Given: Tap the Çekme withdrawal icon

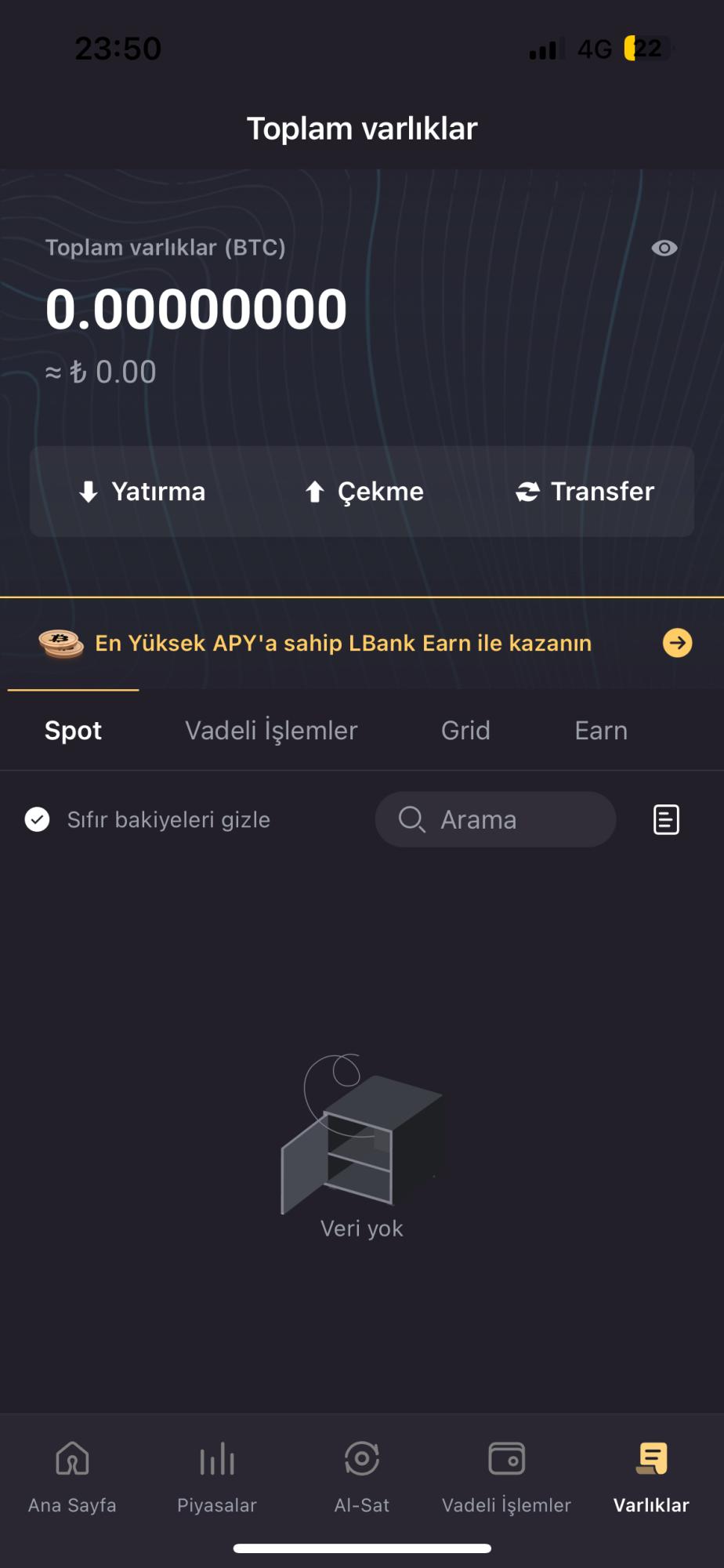Looking at the screenshot, I should click(315, 492).
